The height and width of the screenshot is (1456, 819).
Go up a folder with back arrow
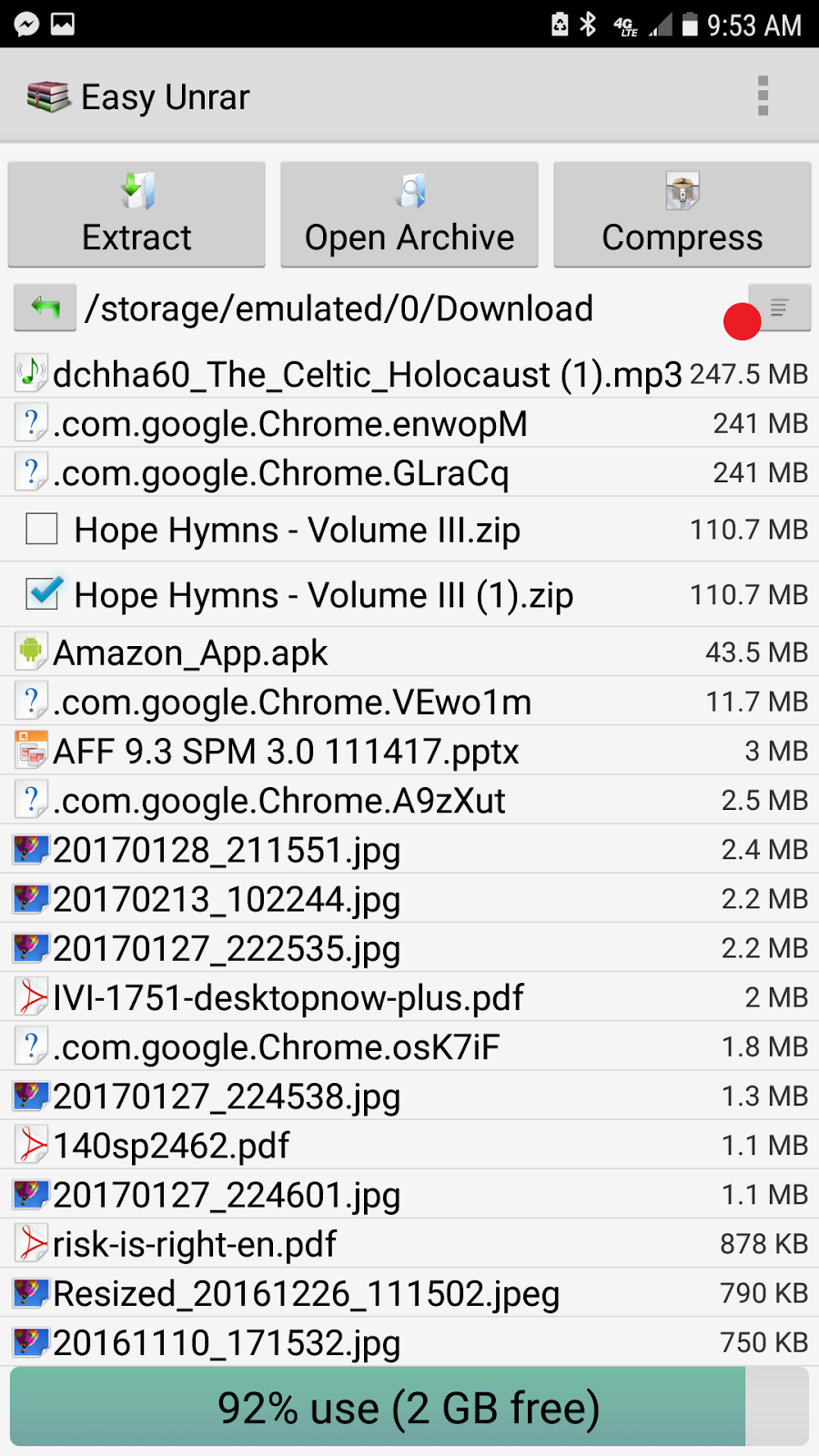45,308
